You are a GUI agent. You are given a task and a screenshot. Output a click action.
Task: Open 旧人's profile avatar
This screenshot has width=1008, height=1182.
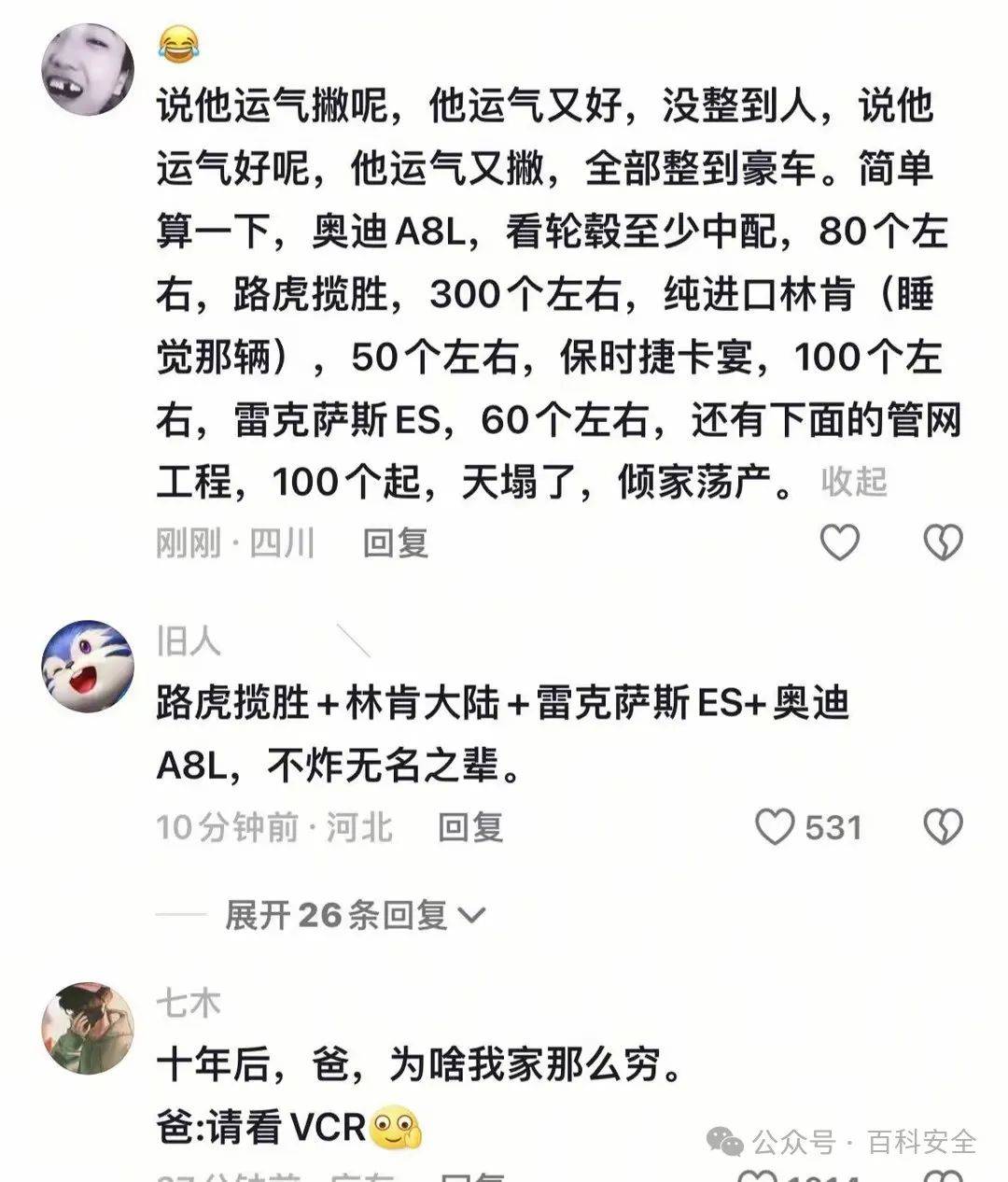click(x=88, y=668)
